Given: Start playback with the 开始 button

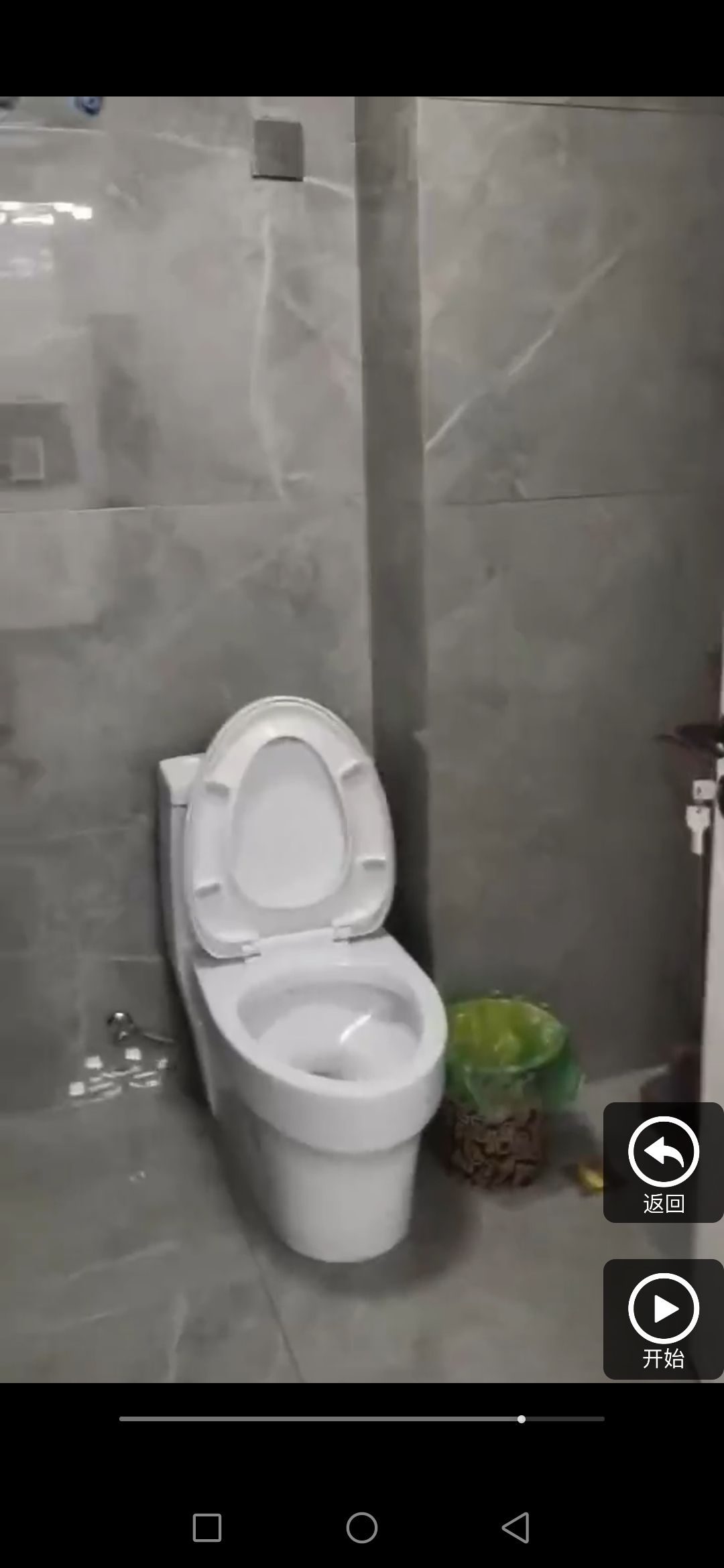Looking at the screenshot, I should pyautogui.click(x=663, y=1319).
